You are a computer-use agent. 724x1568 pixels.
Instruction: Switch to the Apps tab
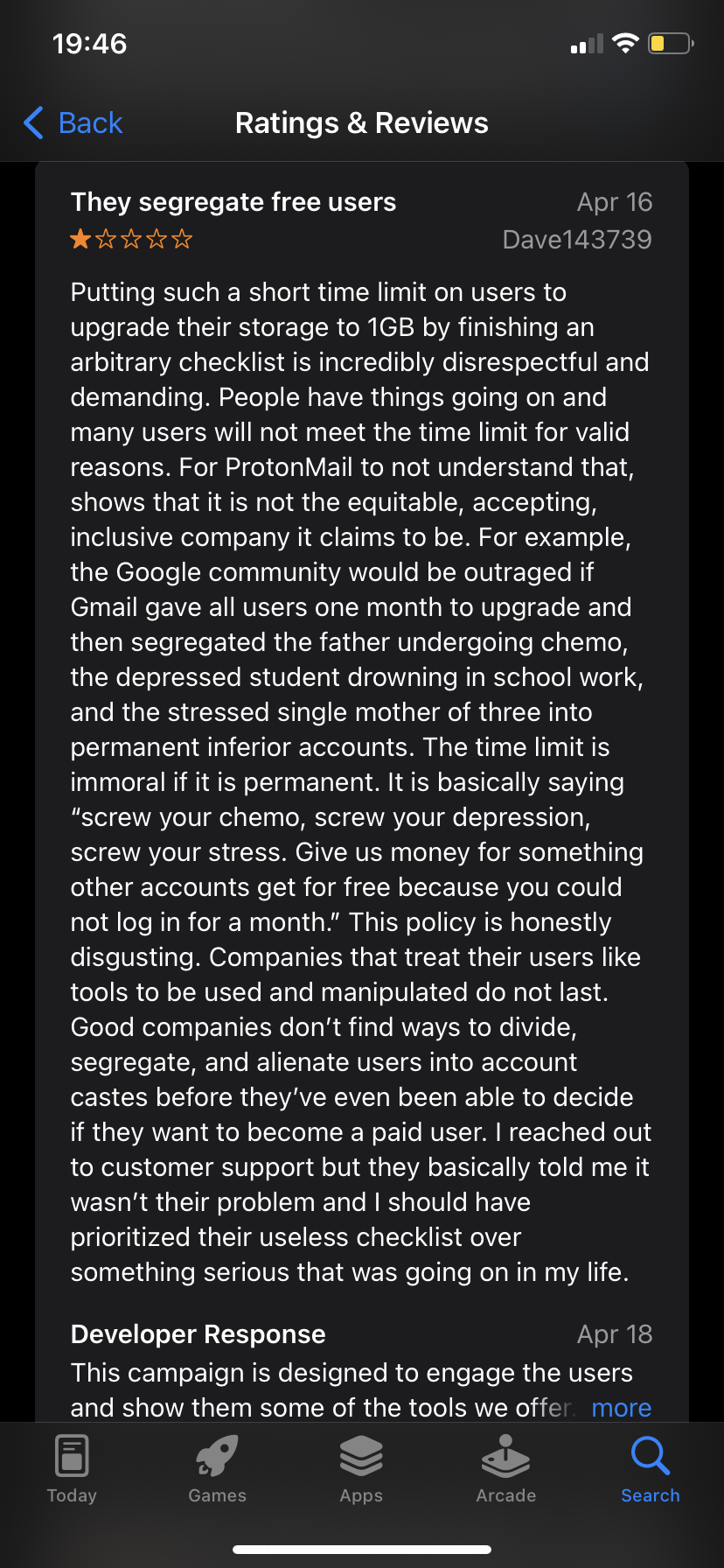[x=361, y=1470]
